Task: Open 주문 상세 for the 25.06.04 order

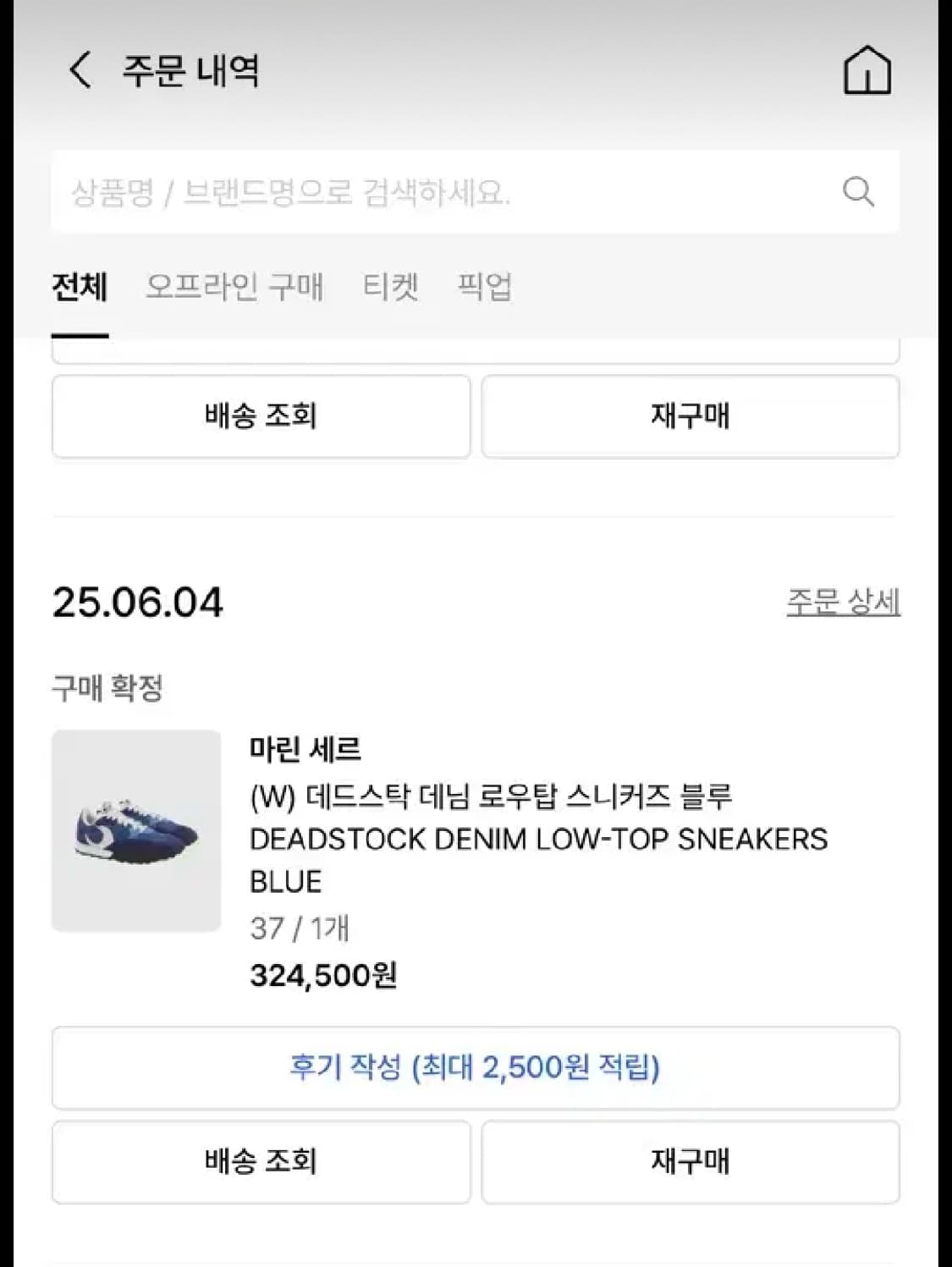Action: click(844, 603)
